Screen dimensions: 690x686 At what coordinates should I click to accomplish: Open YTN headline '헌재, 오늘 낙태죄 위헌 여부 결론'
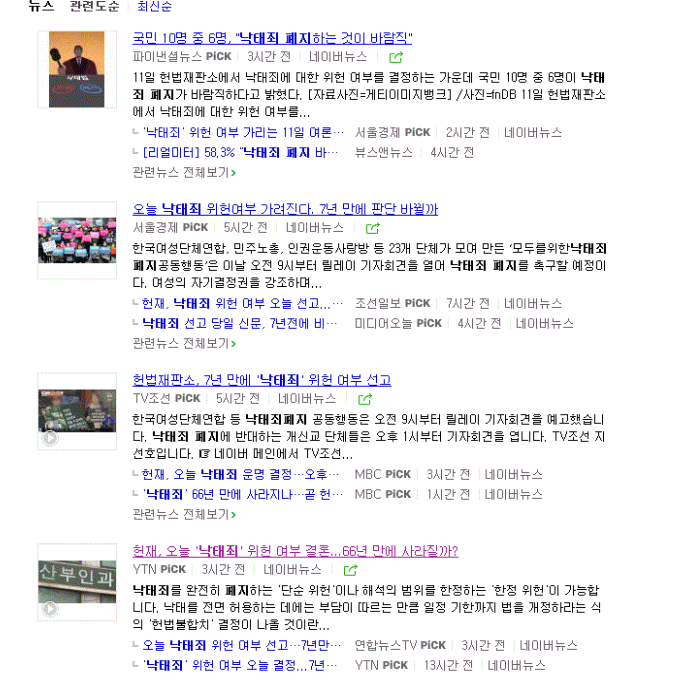click(295, 551)
